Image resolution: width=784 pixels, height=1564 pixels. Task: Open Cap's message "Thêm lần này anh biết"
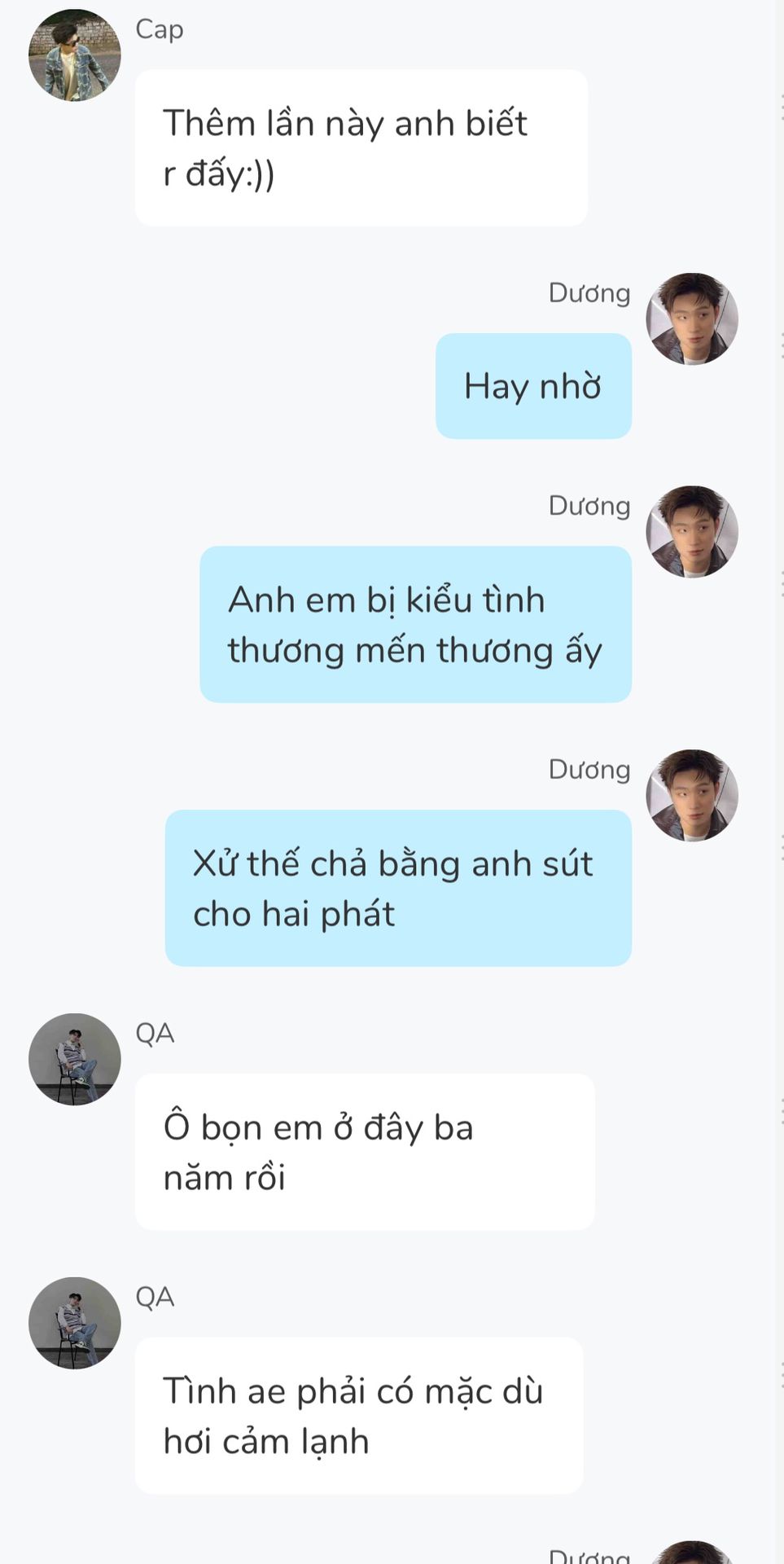(361, 147)
